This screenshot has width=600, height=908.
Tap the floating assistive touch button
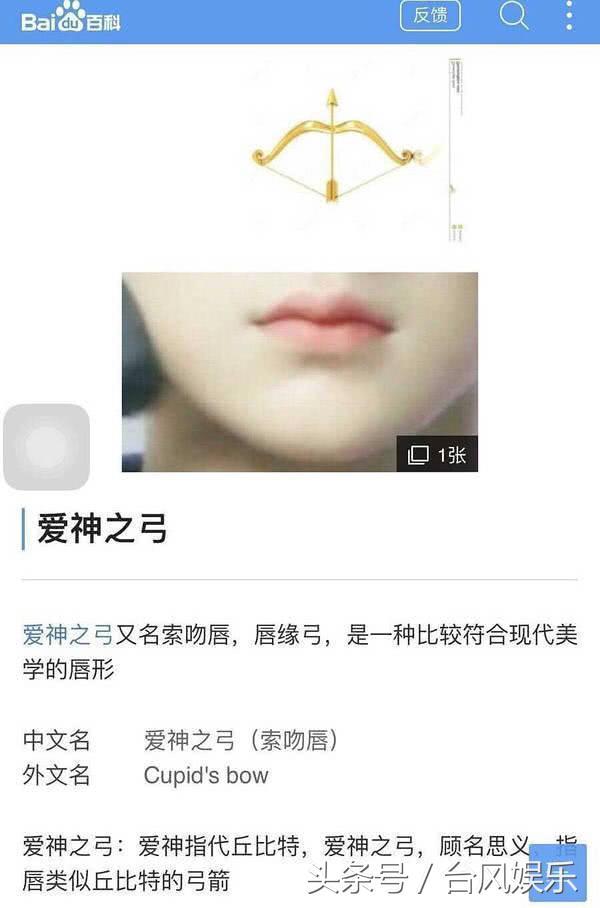46,446
